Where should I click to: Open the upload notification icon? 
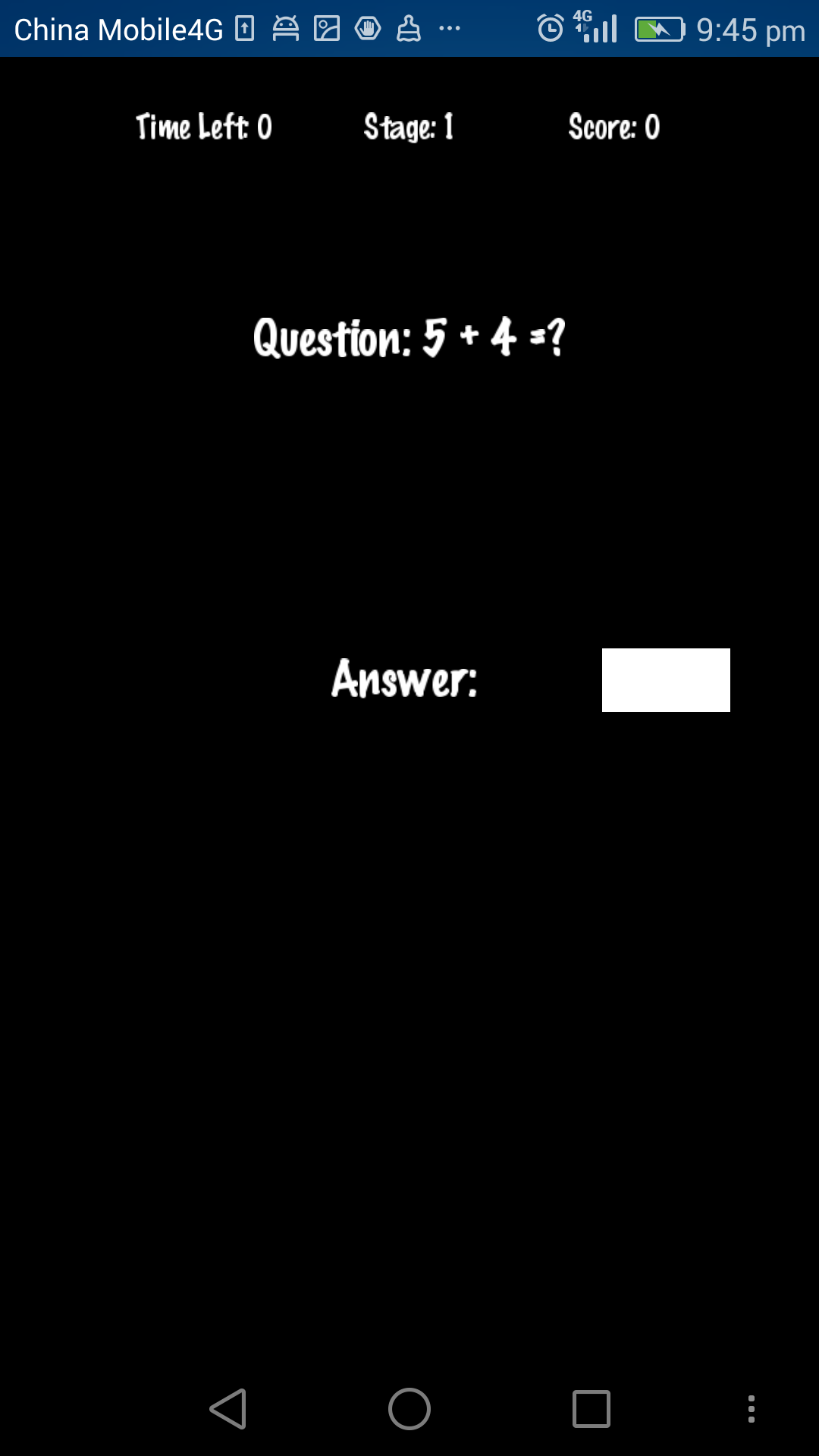244,29
